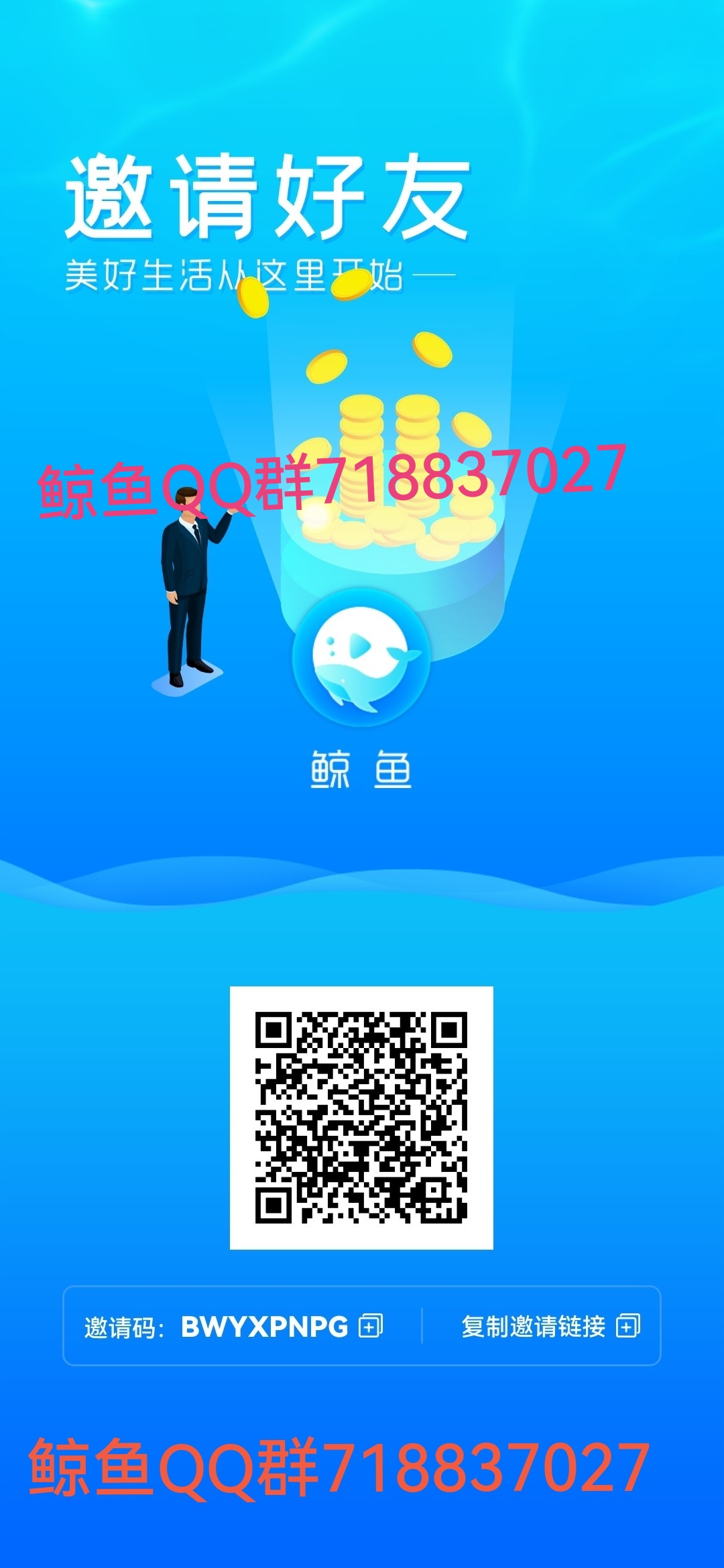The height and width of the screenshot is (1568, 724).
Task: Copy the invite code BWYXPNPG
Action: tap(371, 1326)
